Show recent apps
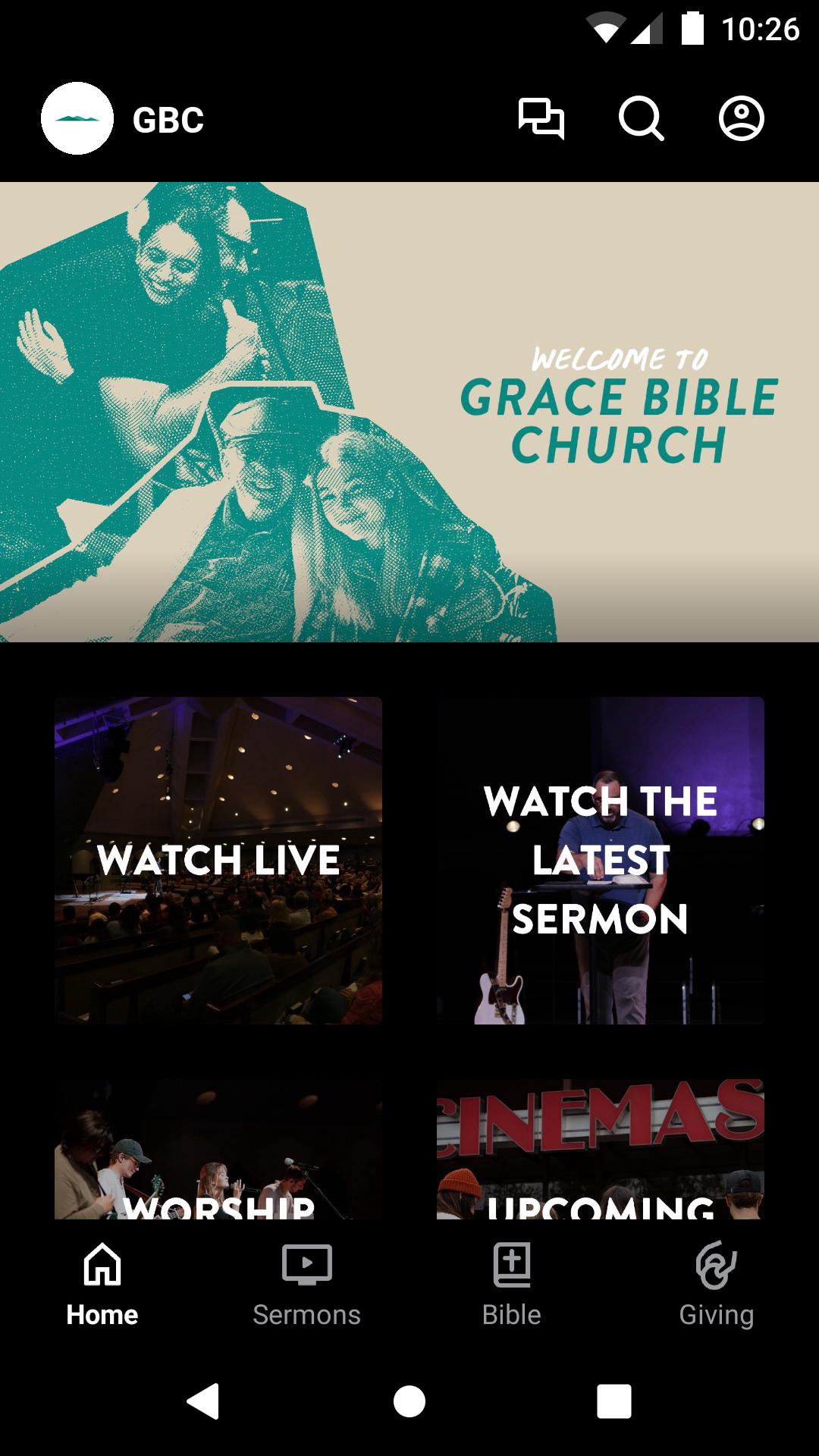This screenshot has height=1456, width=819. tap(613, 1401)
